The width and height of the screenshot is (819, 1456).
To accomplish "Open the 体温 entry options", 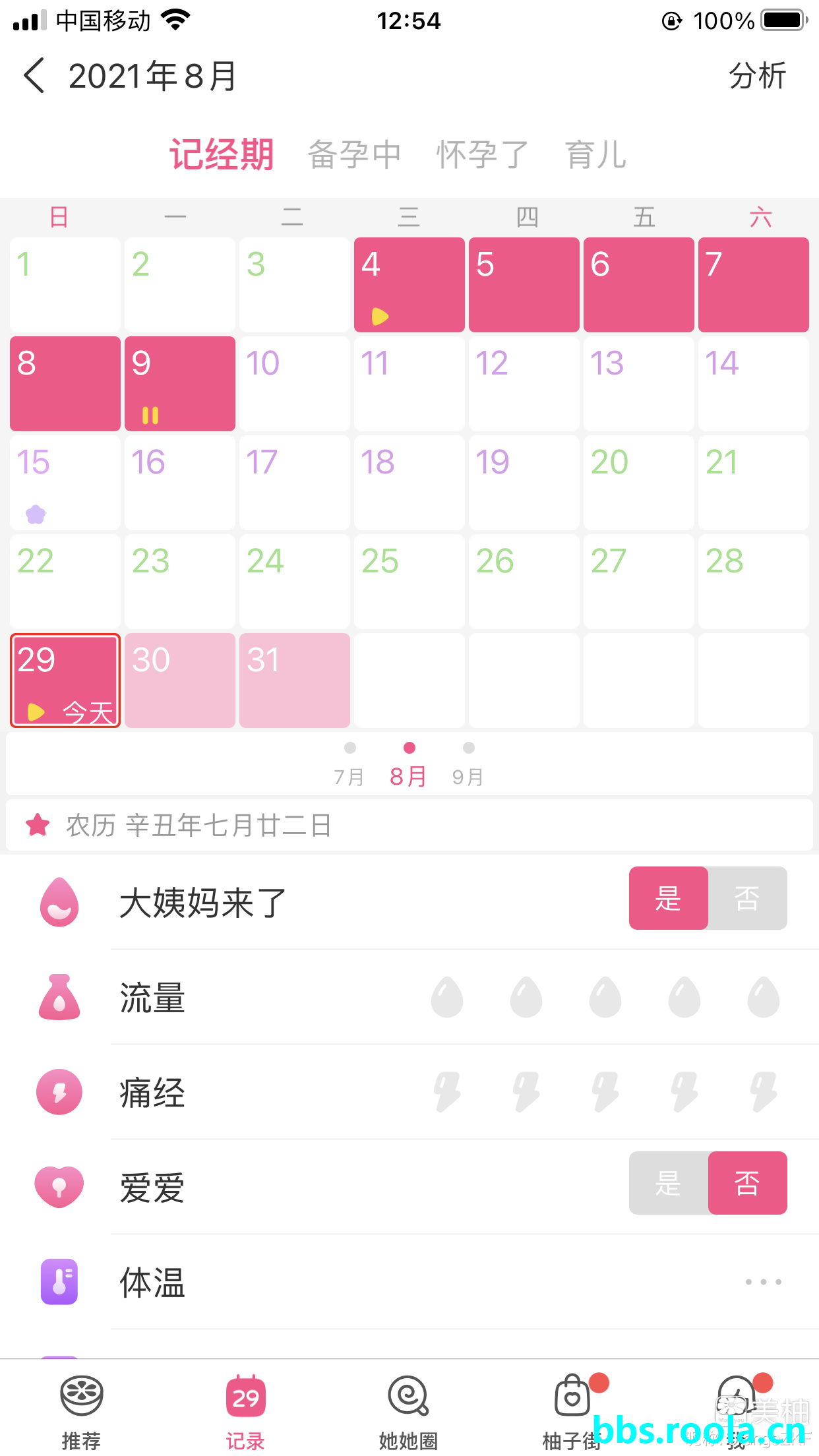I will [763, 1282].
